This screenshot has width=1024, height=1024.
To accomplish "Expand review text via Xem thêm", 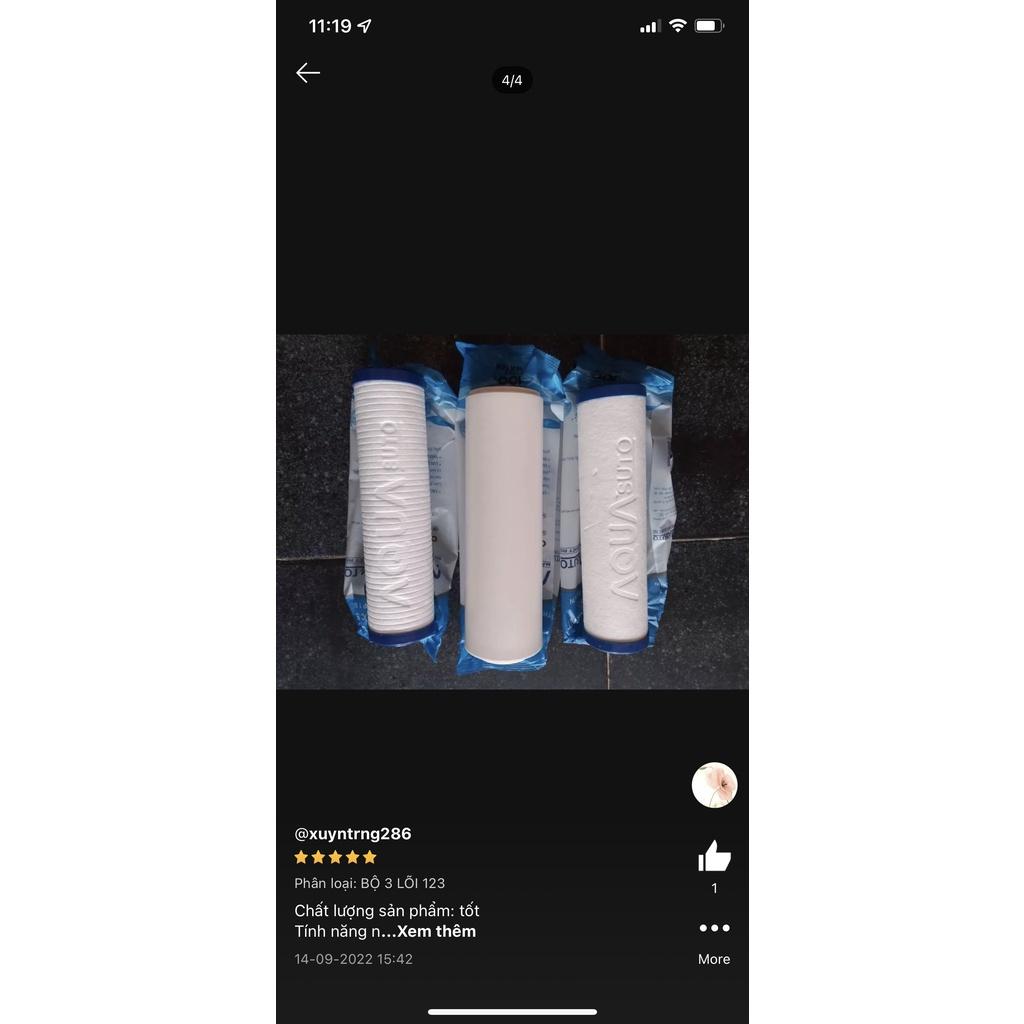I will coord(436,931).
